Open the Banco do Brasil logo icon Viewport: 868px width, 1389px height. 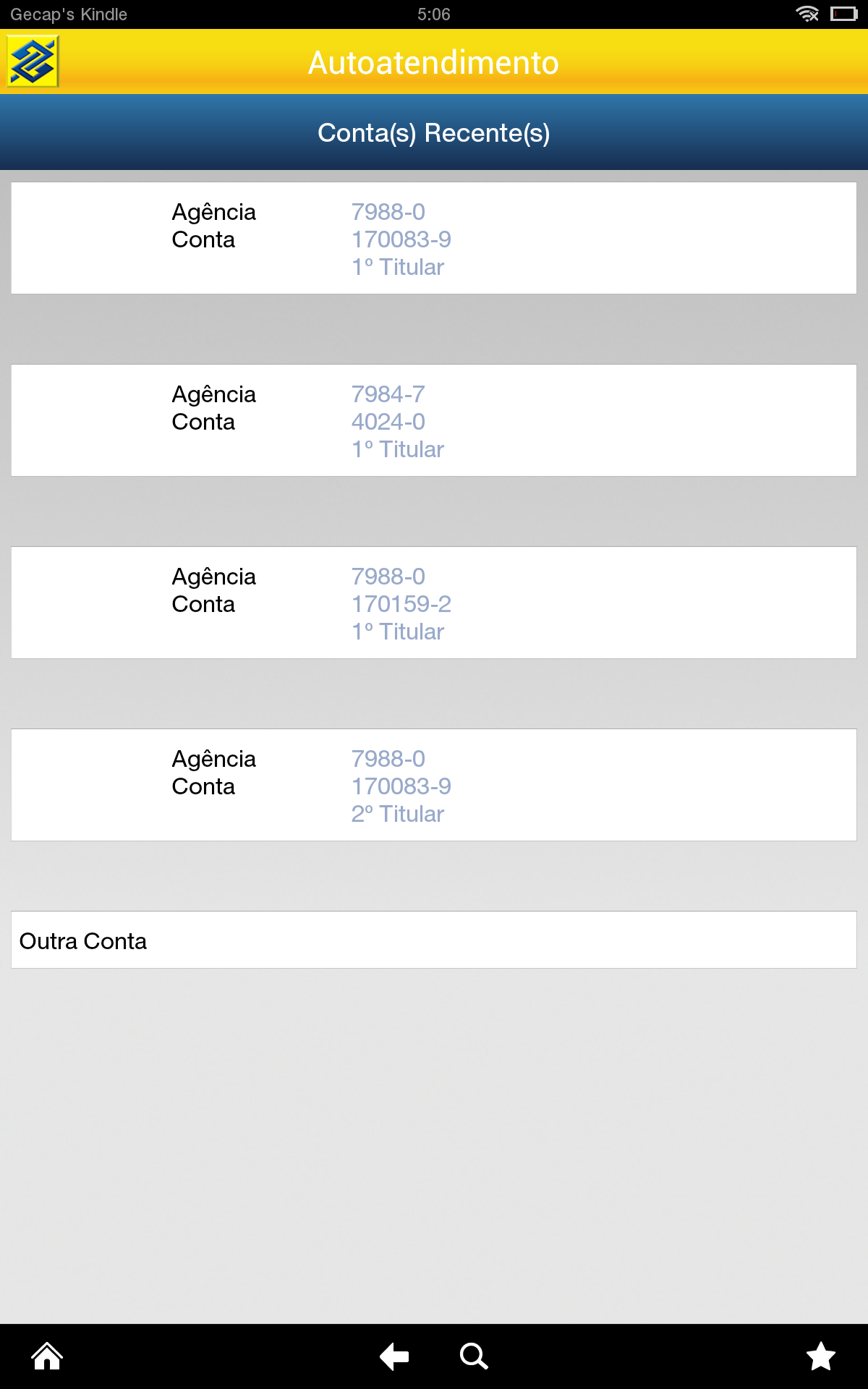coord(33,62)
